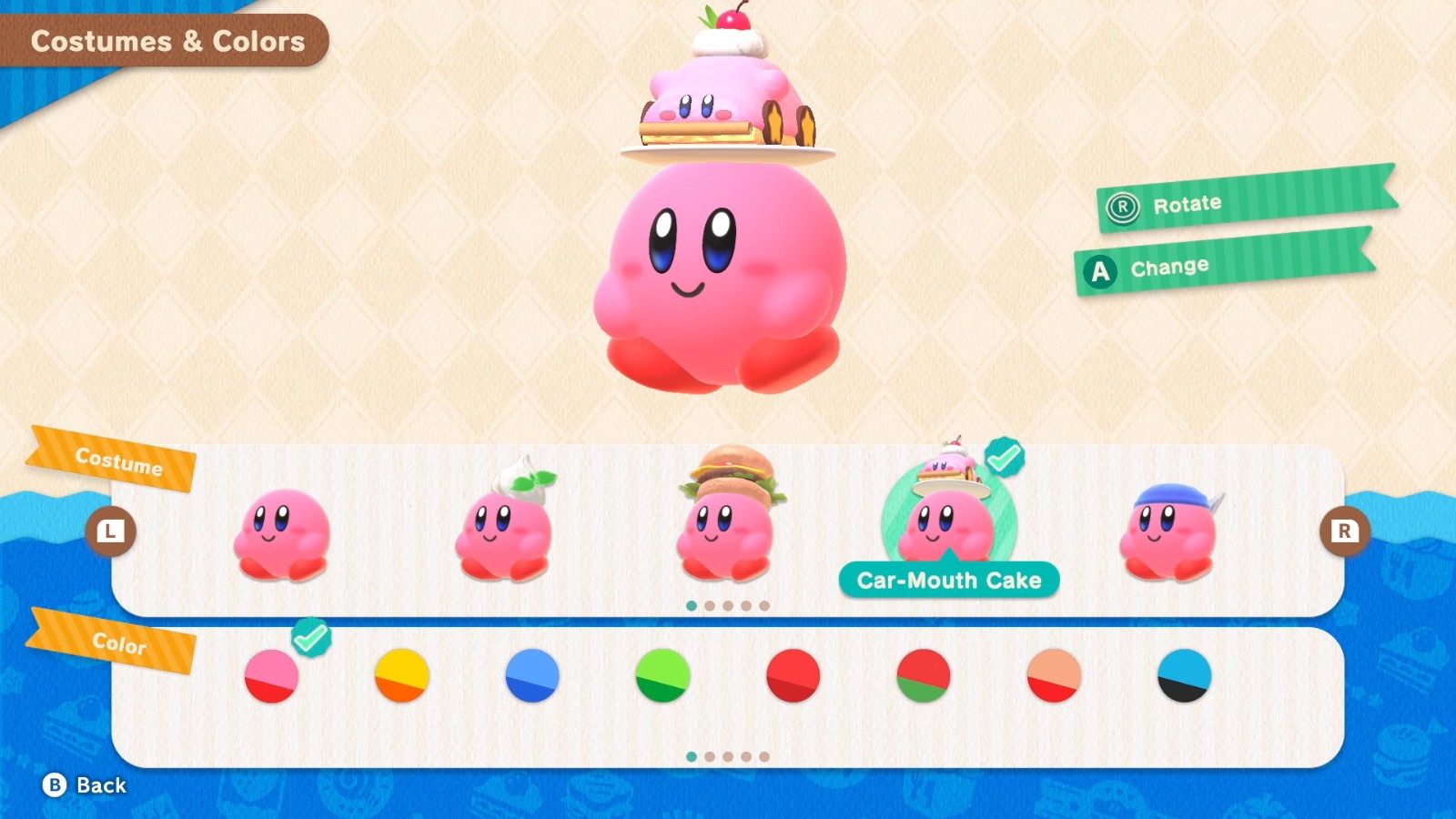Go to next costume page with R
Screen dimensions: 1456x819
pyautogui.click(x=1344, y=531)
